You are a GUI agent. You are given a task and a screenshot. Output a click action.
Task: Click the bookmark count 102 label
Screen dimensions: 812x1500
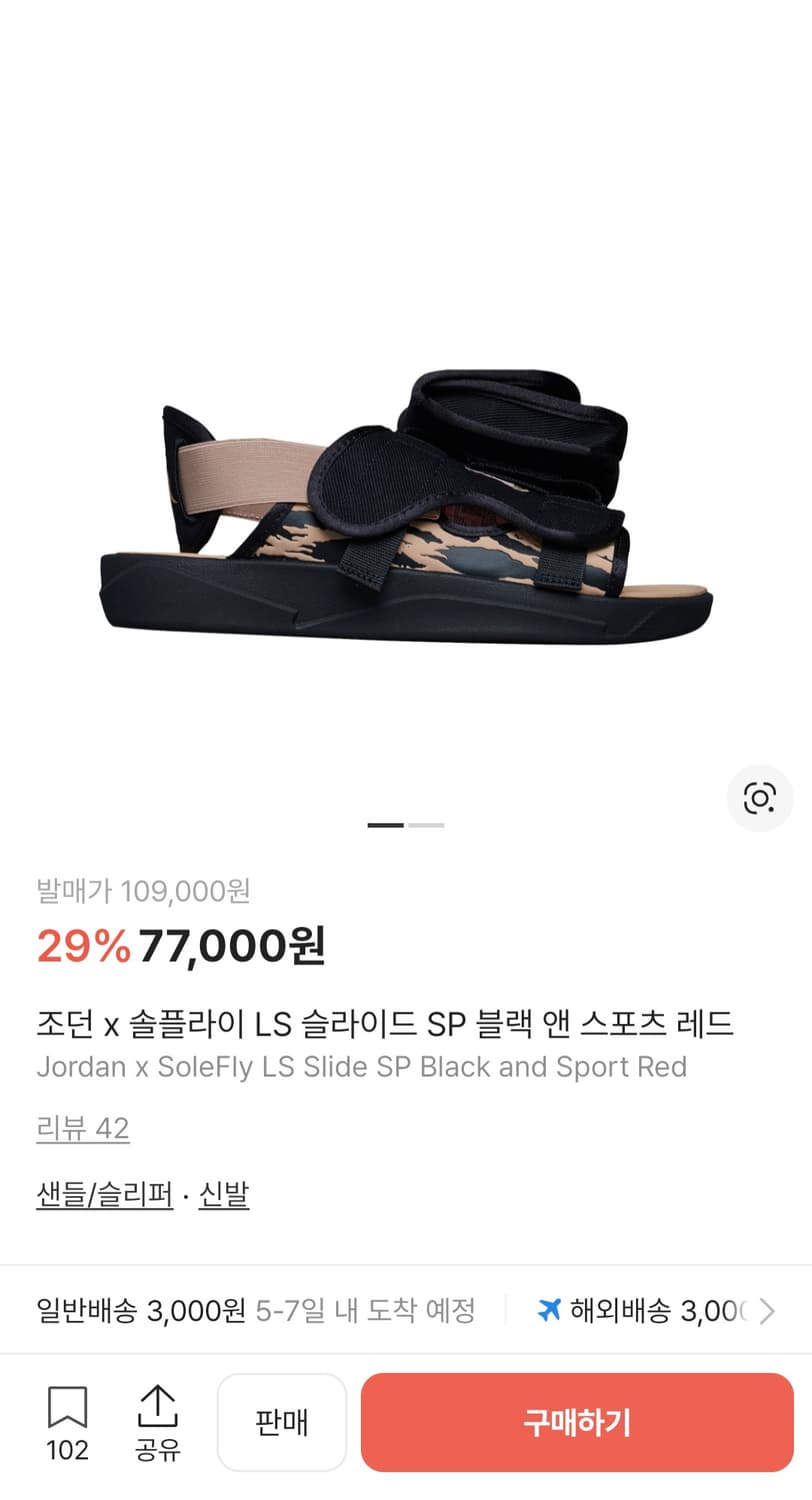click(x=66, y=1452)
